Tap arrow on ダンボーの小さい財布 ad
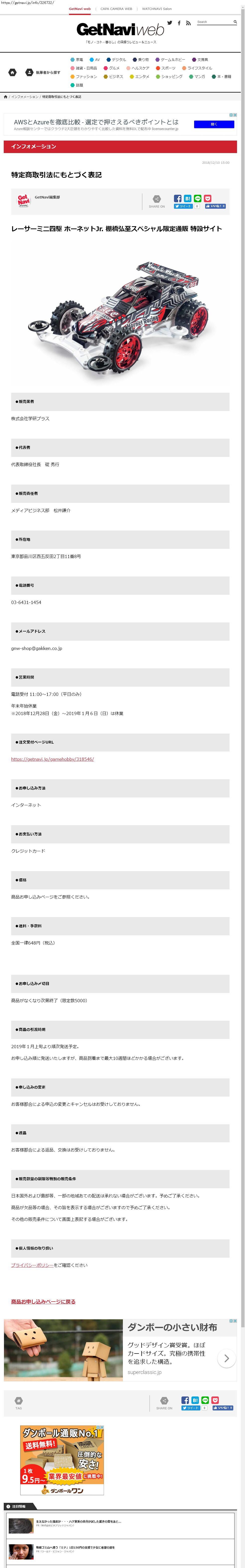Screen dimensions: 245x1568 pyautogui.click(x=227, y=1358)
